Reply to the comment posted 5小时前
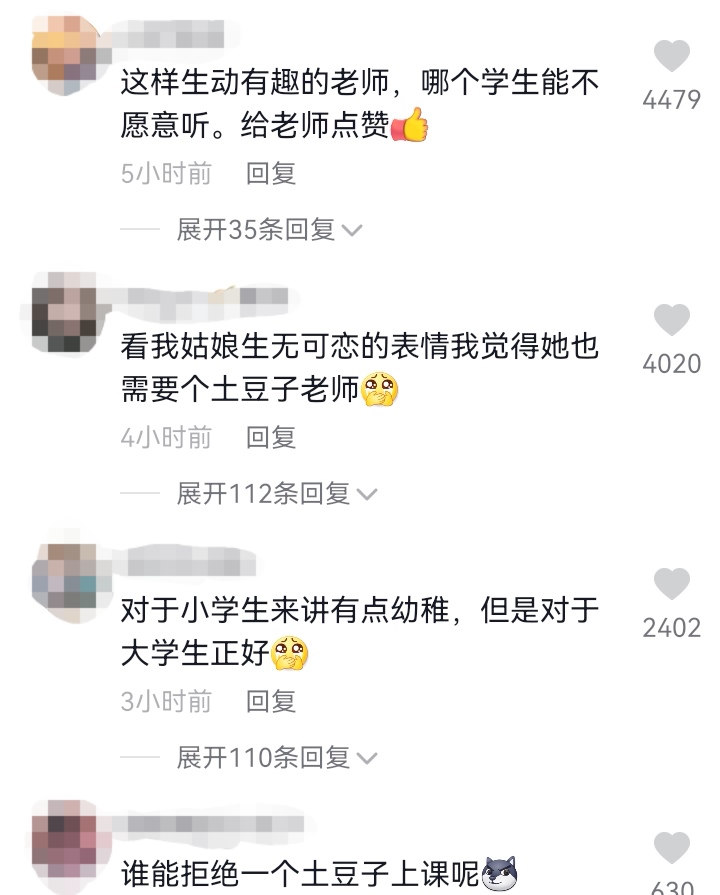The image size is (720, 895). (271, 174)
